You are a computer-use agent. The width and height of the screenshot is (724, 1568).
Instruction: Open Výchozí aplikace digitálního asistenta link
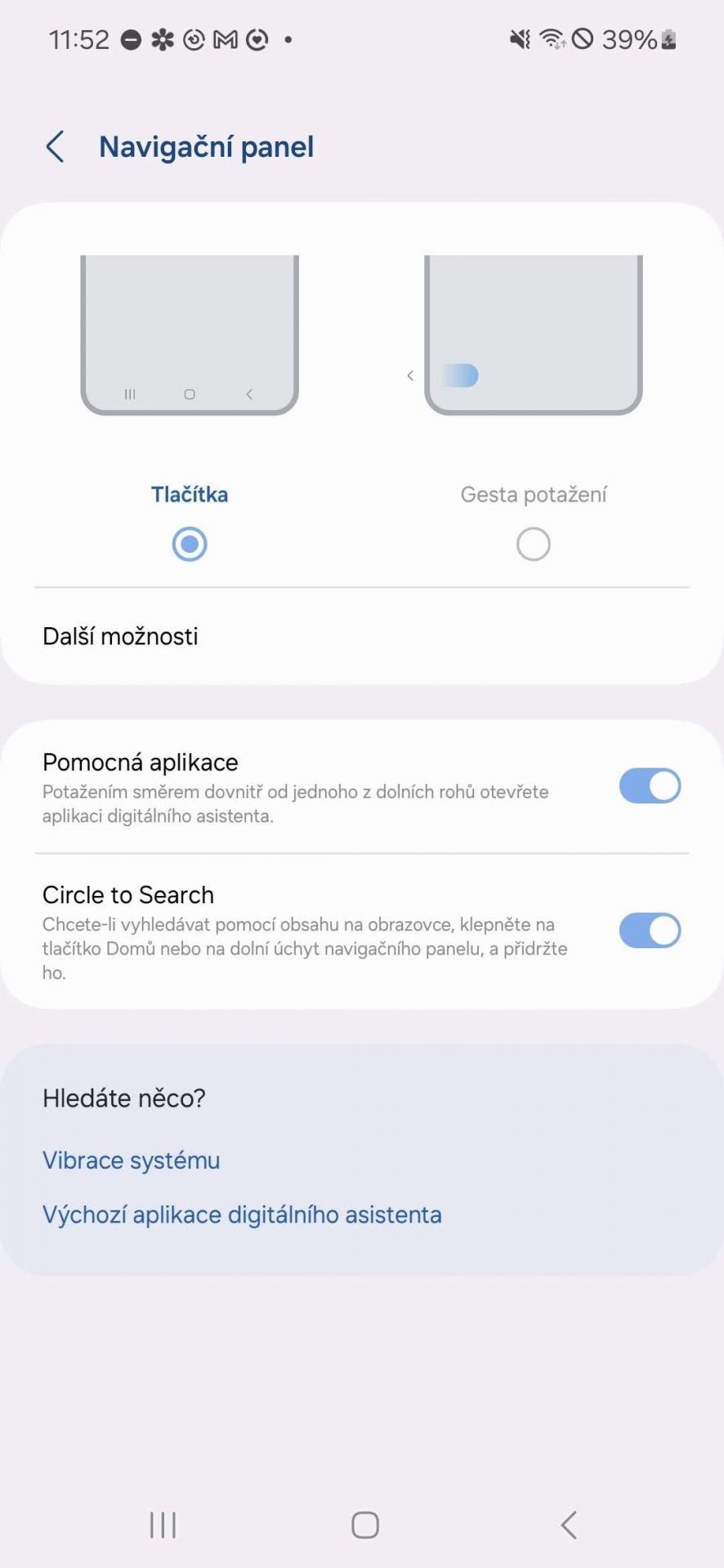[x=242, y=1214]
